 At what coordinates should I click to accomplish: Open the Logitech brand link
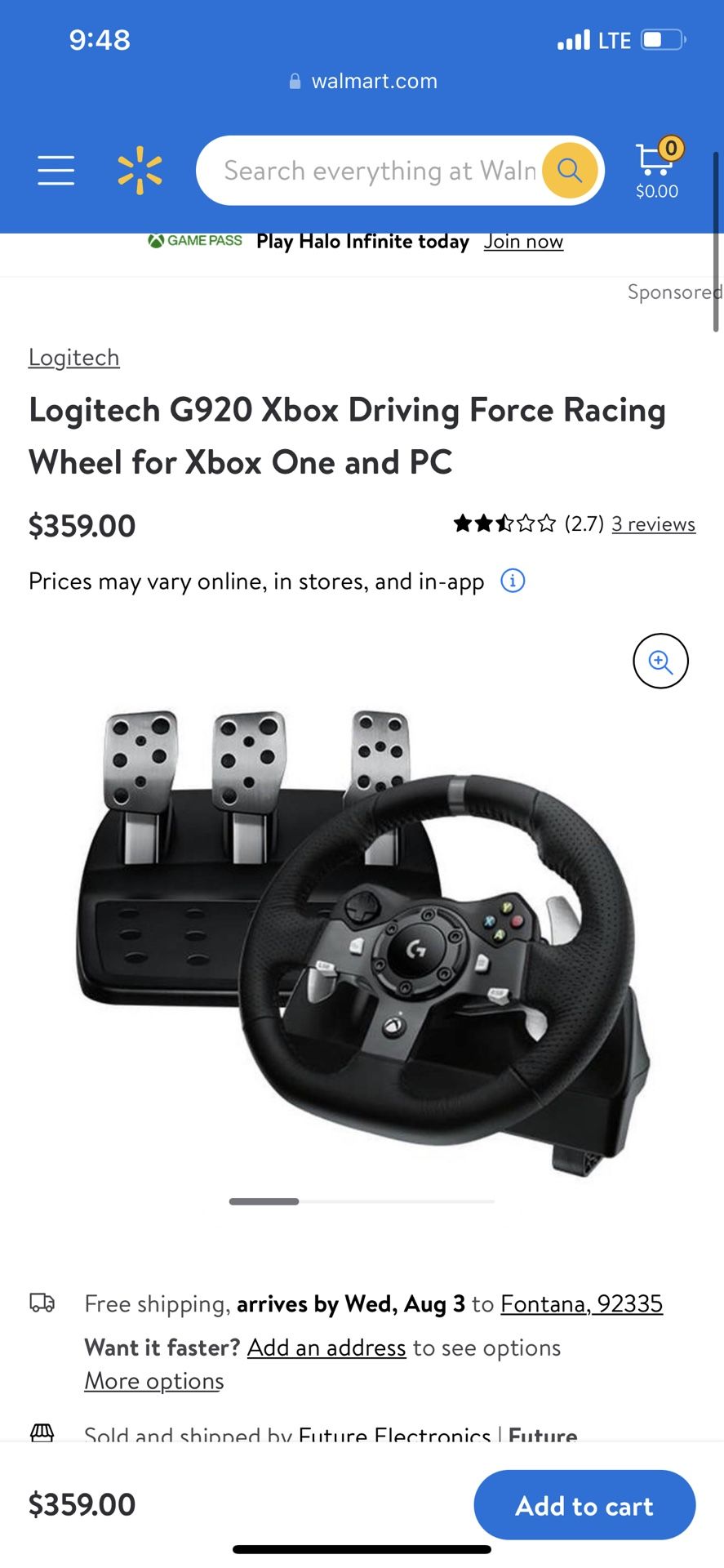click(74, 358)
